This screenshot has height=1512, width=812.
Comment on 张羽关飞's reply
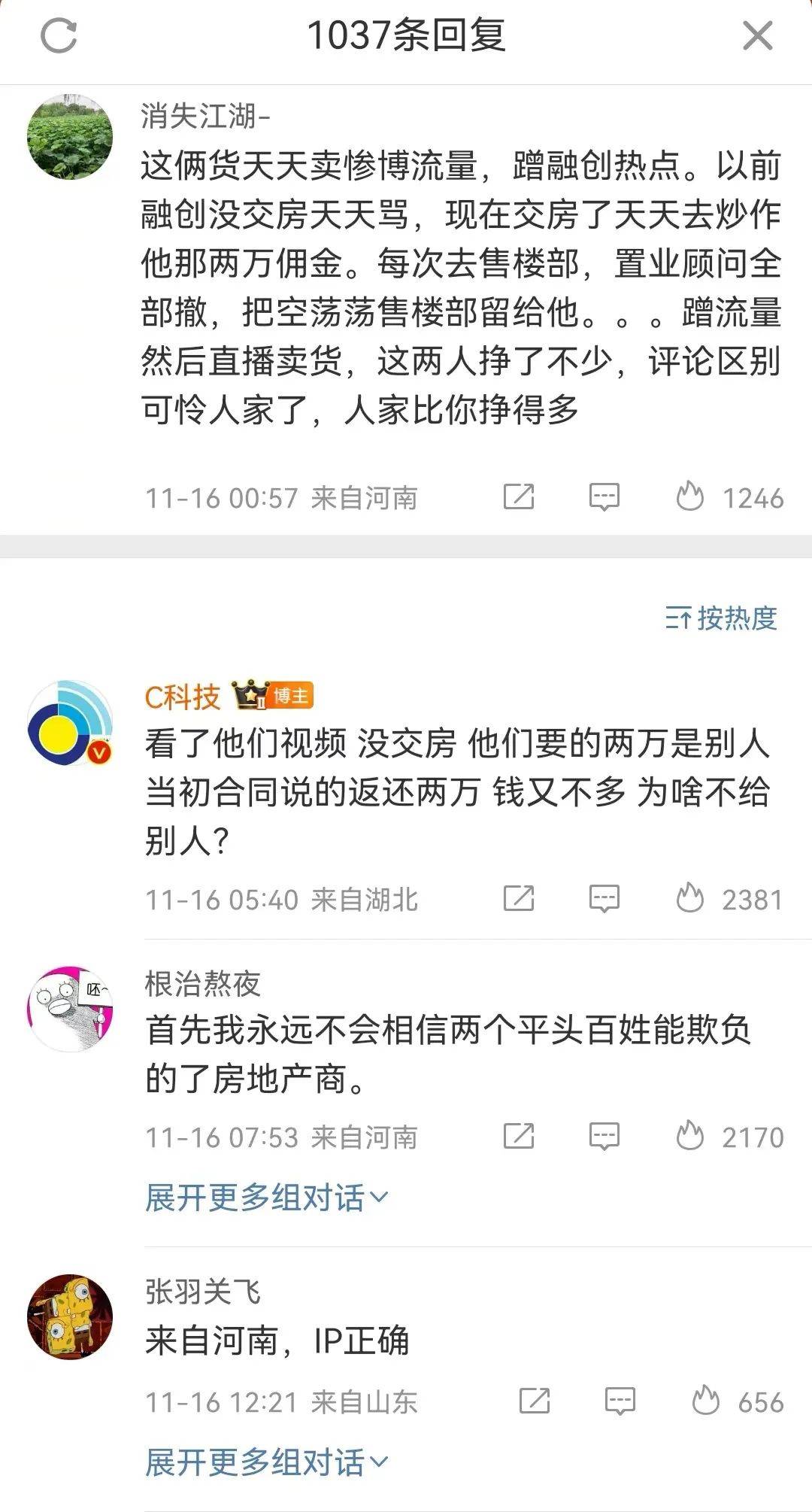620,1401
